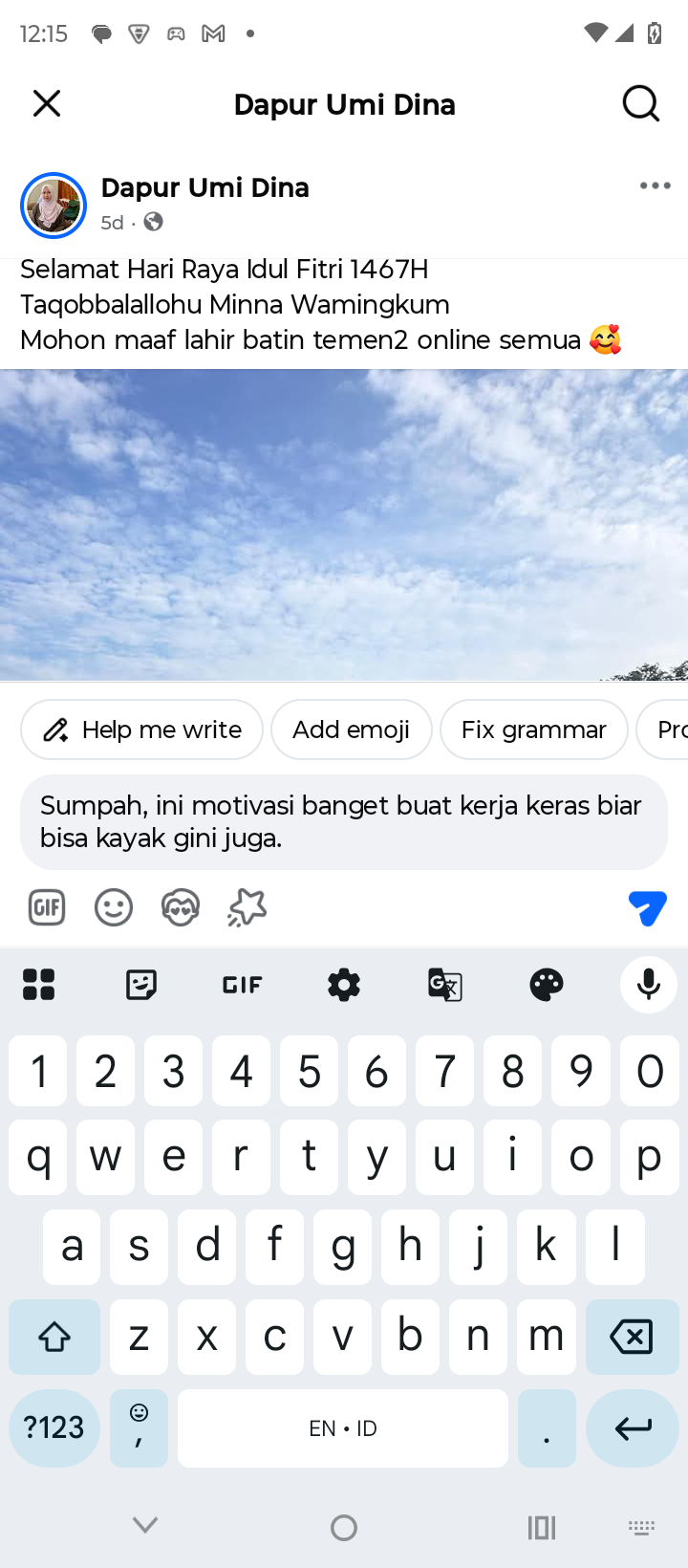
Task: Add a GIF to the comment
Action: (x=47, y=907)
